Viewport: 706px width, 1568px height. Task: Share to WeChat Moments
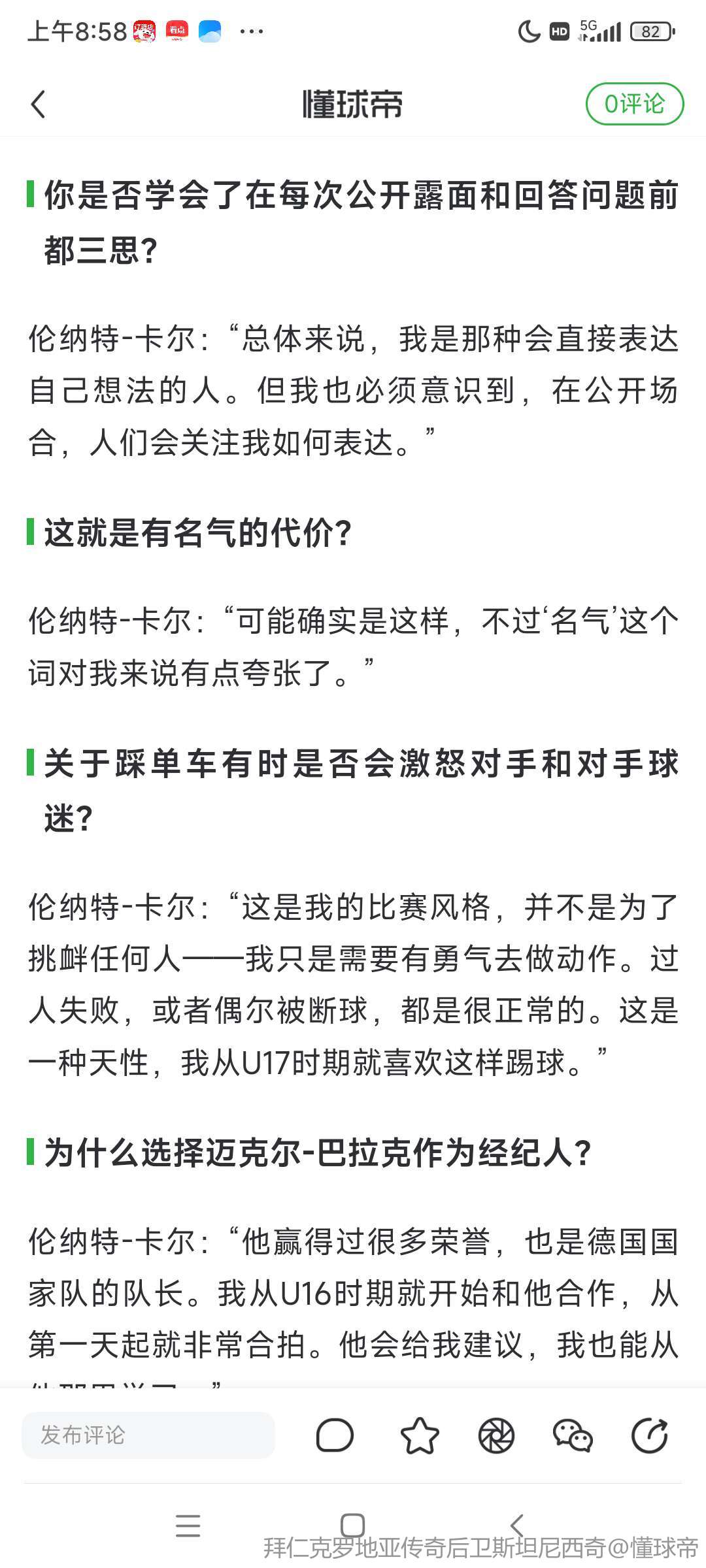497,1435
